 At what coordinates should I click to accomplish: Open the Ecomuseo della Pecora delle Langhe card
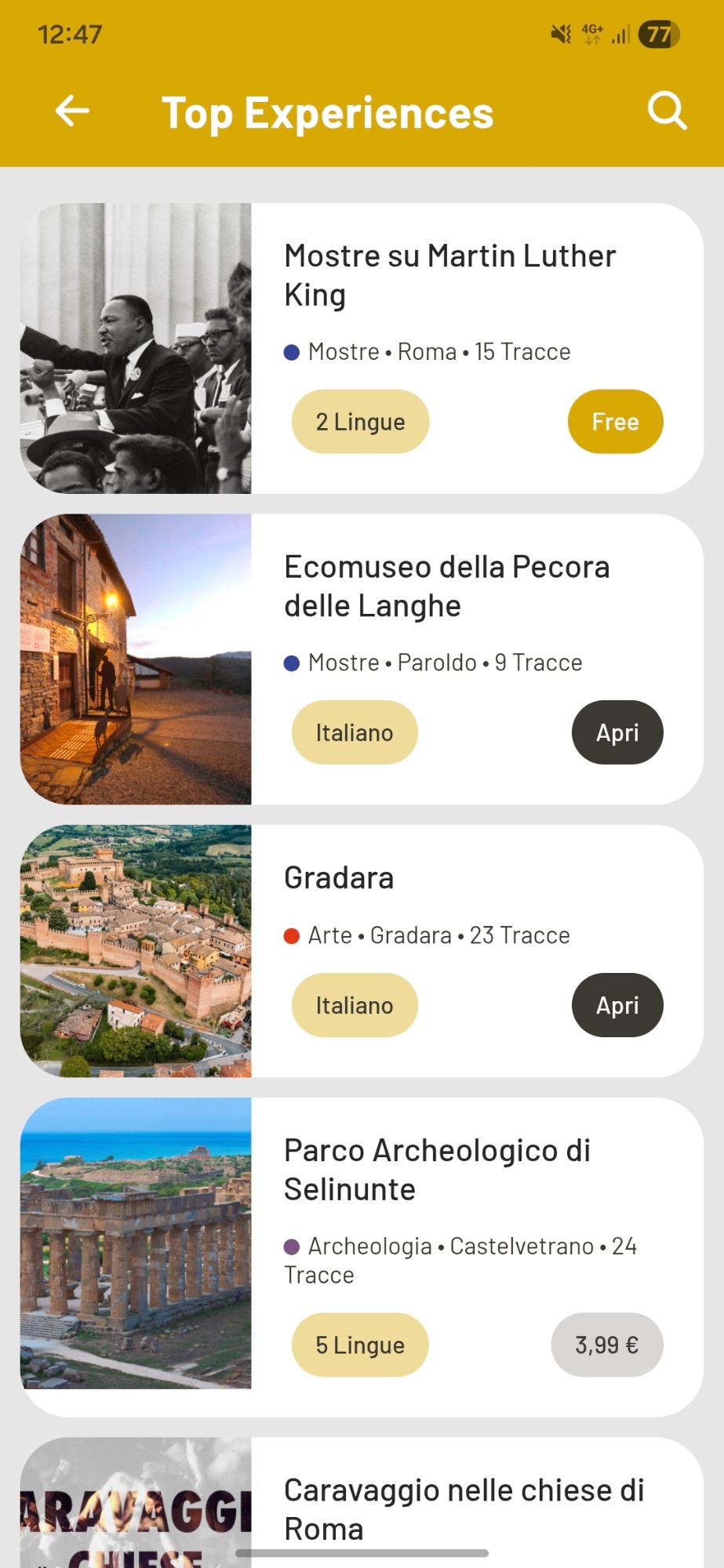pos(446,586)
